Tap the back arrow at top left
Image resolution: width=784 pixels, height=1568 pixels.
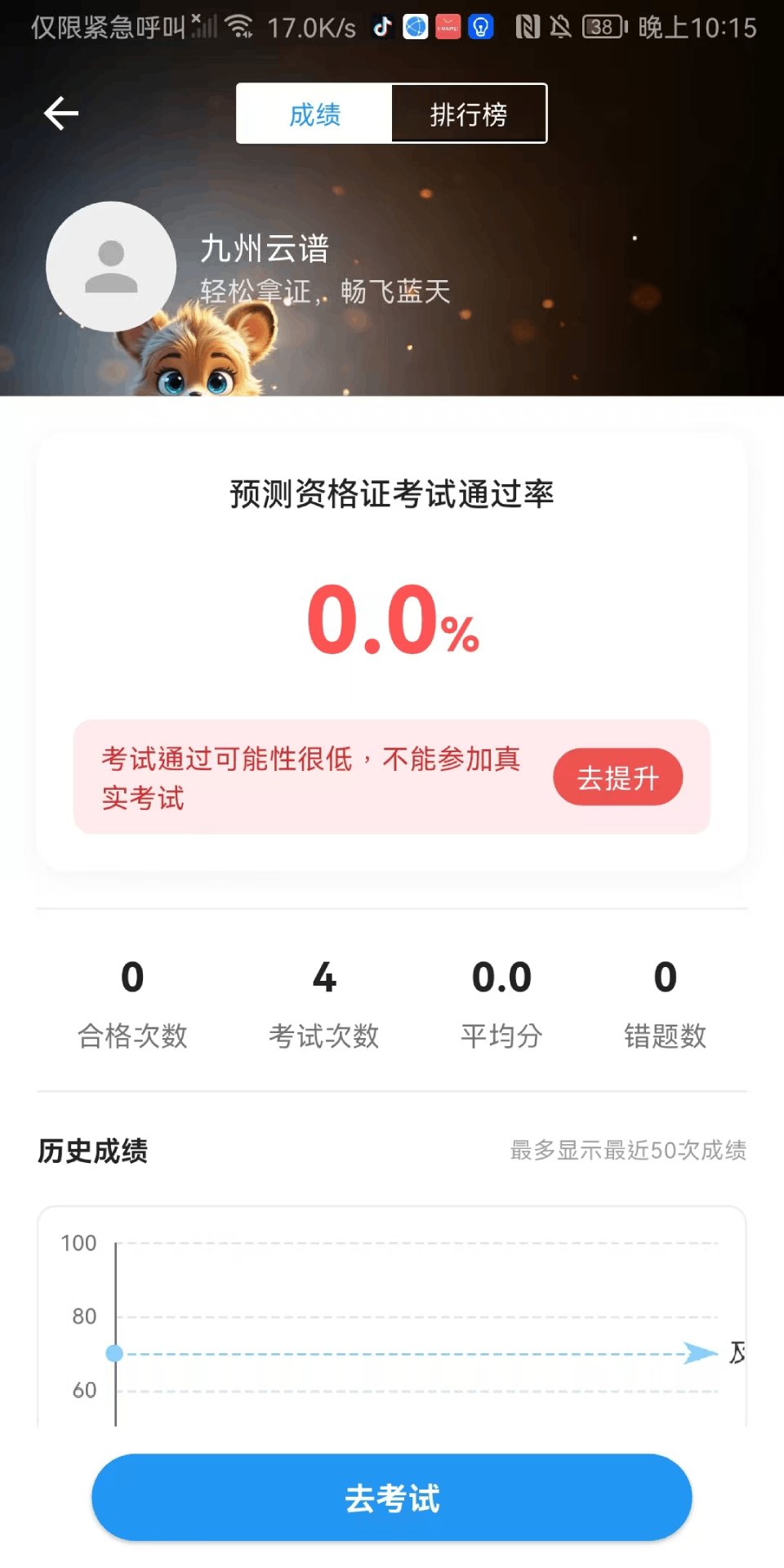[60, 114]
